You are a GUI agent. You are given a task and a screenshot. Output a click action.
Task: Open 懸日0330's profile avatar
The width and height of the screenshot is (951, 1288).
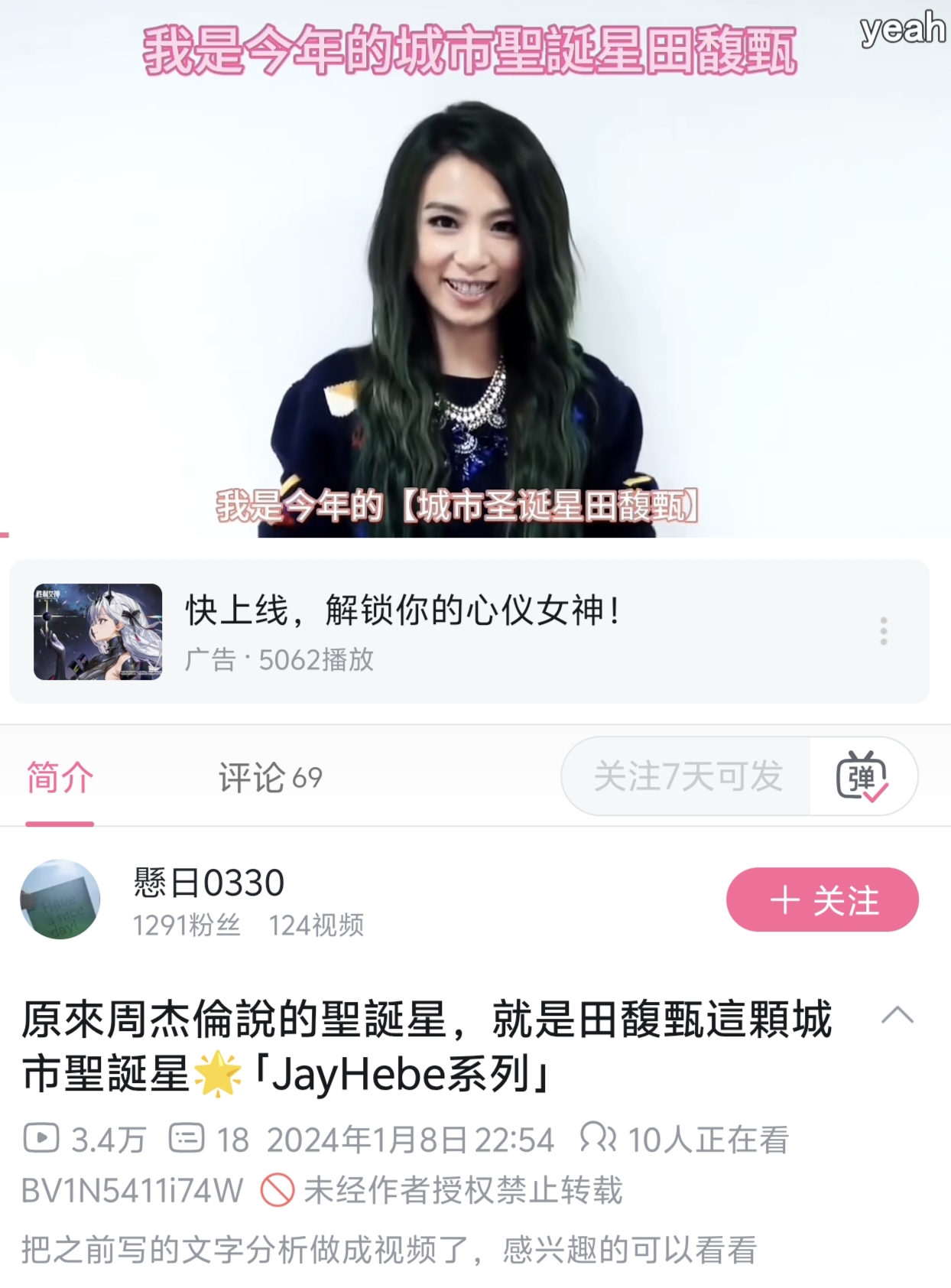(60, 899)
